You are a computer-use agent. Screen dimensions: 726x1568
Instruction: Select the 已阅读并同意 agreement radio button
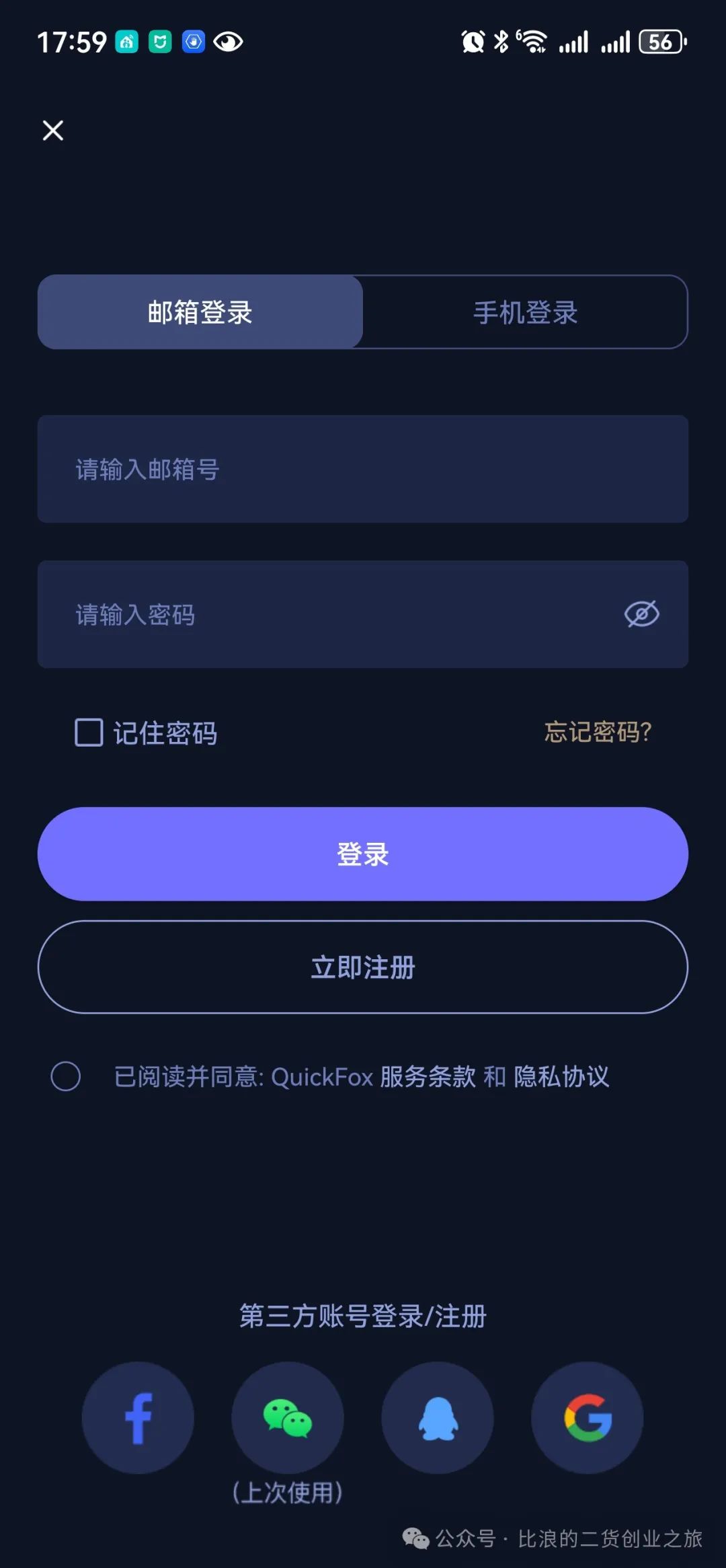tap(66, 1076)
